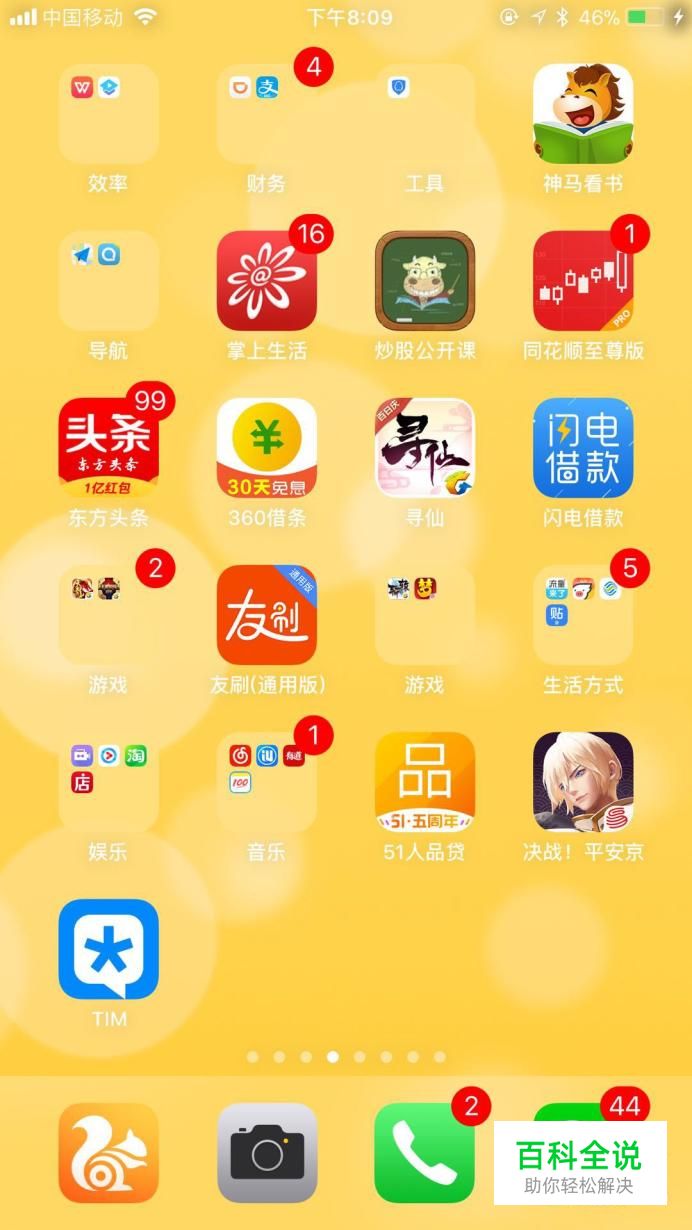Launch the 360借条 app
This screenshot has height=1230, width=692.
click(266, 448)
